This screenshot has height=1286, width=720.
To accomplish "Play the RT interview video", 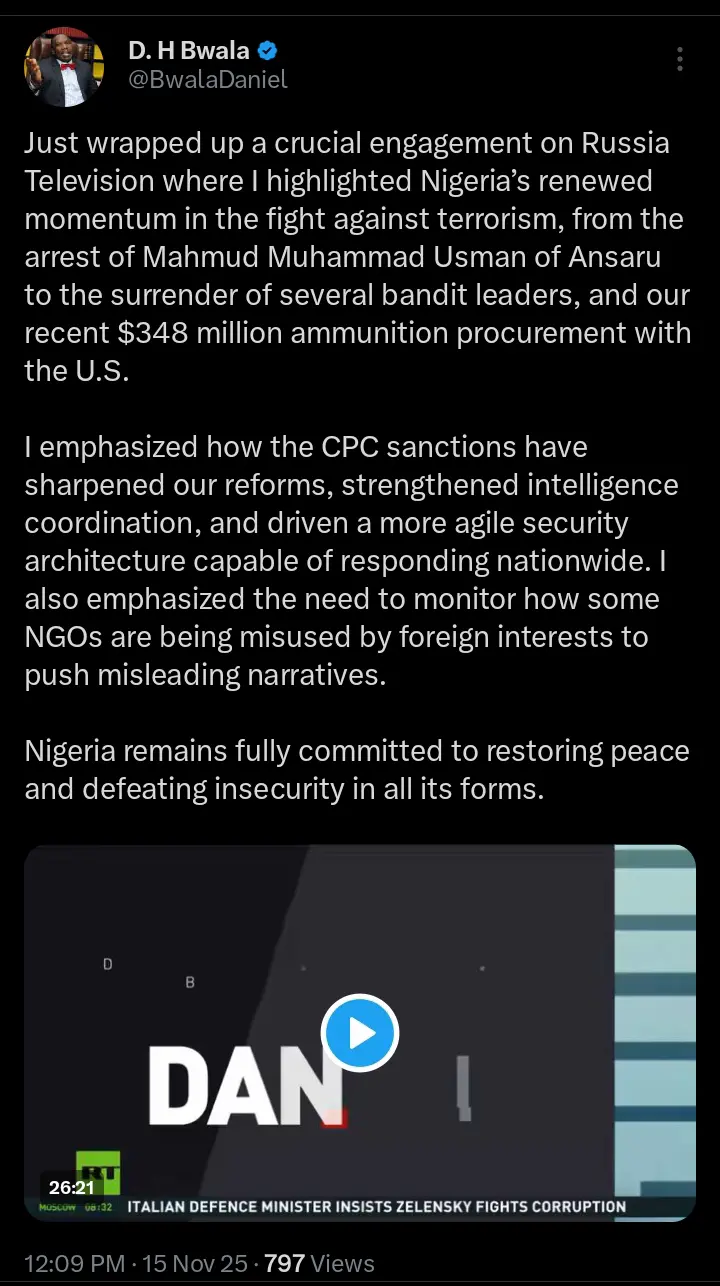I will click(360, 1033).
